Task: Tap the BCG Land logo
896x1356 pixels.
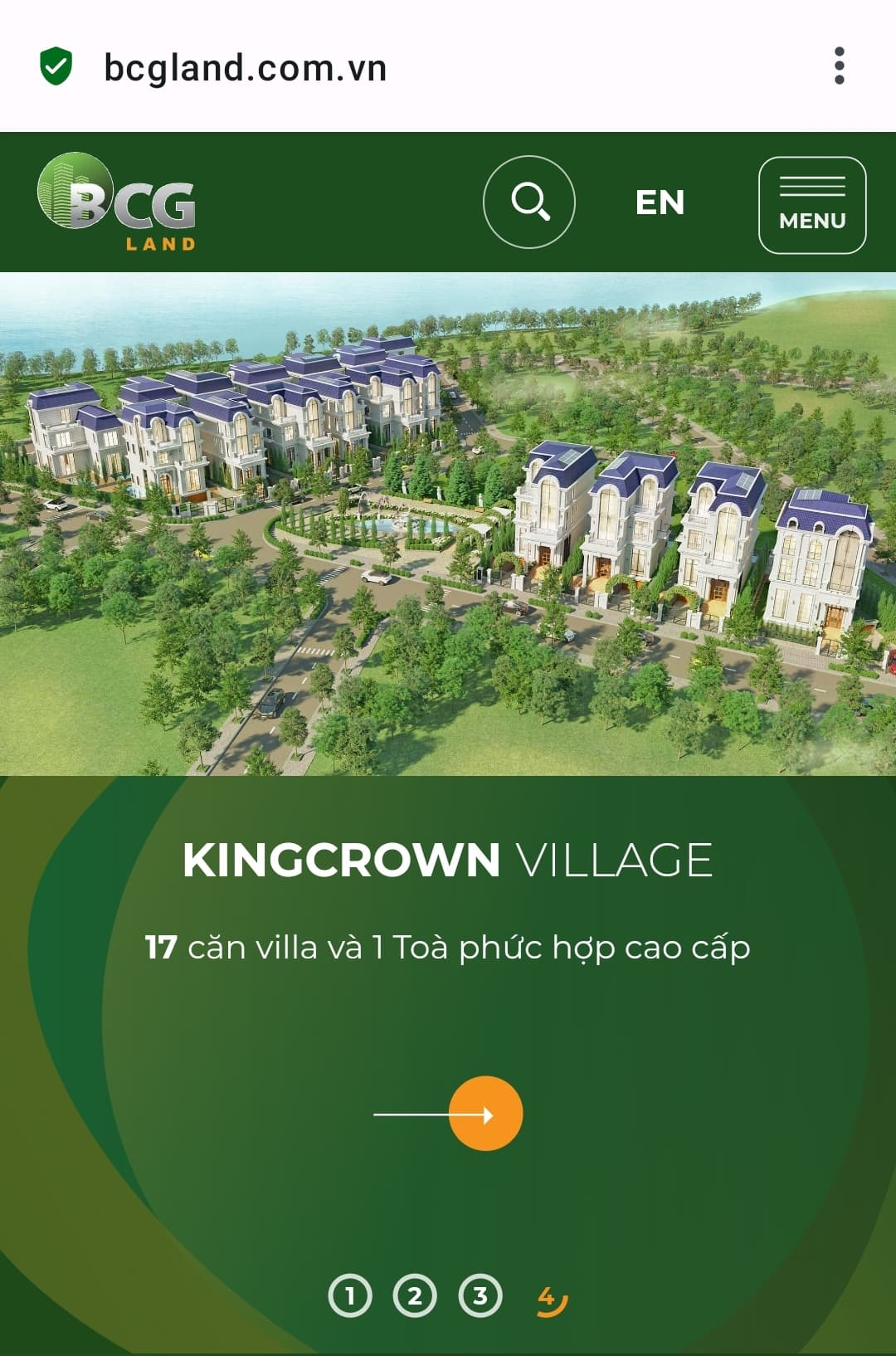Action: [117, 202]
